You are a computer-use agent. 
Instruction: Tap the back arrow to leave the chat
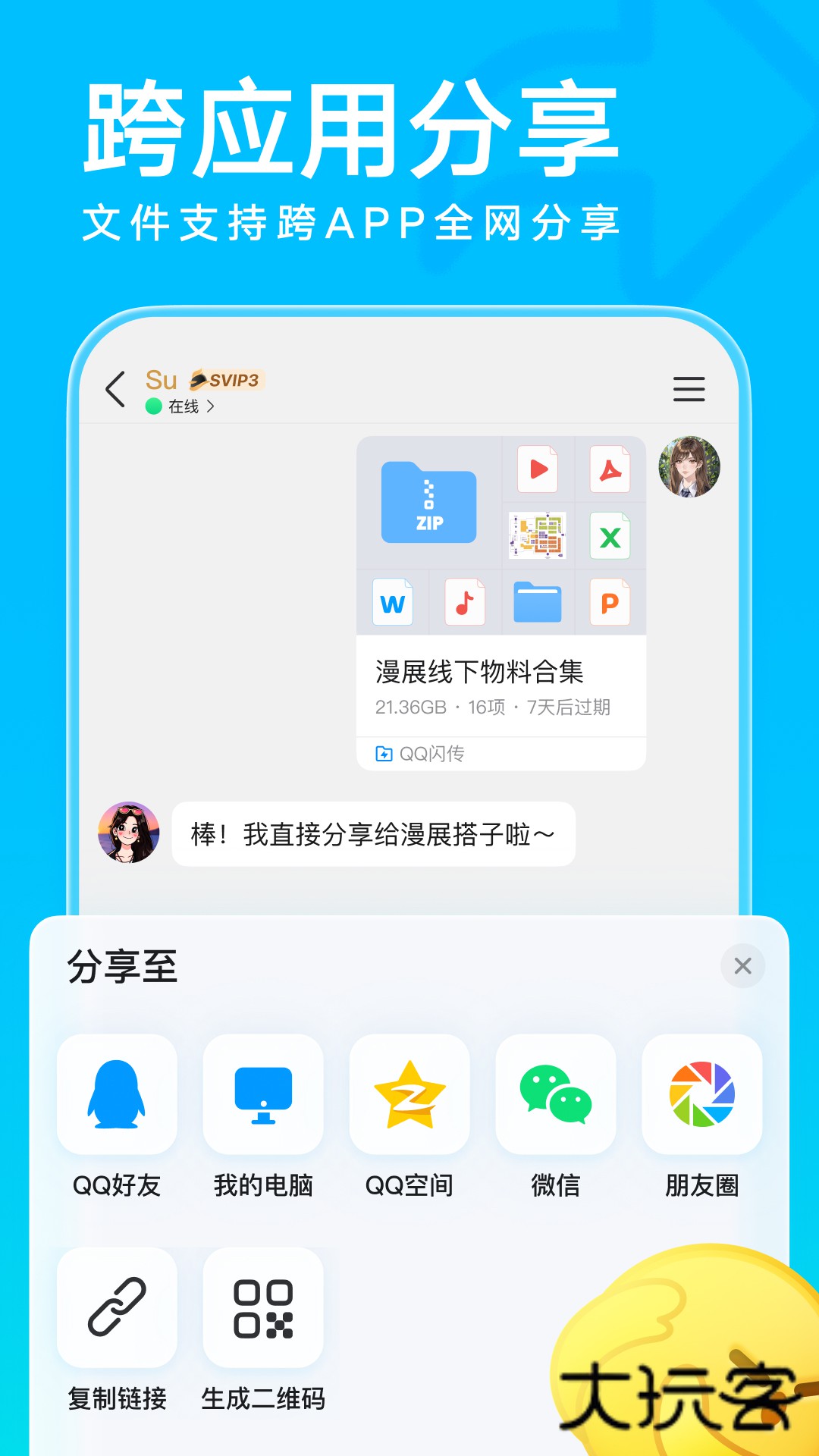[x=115, y=390]
